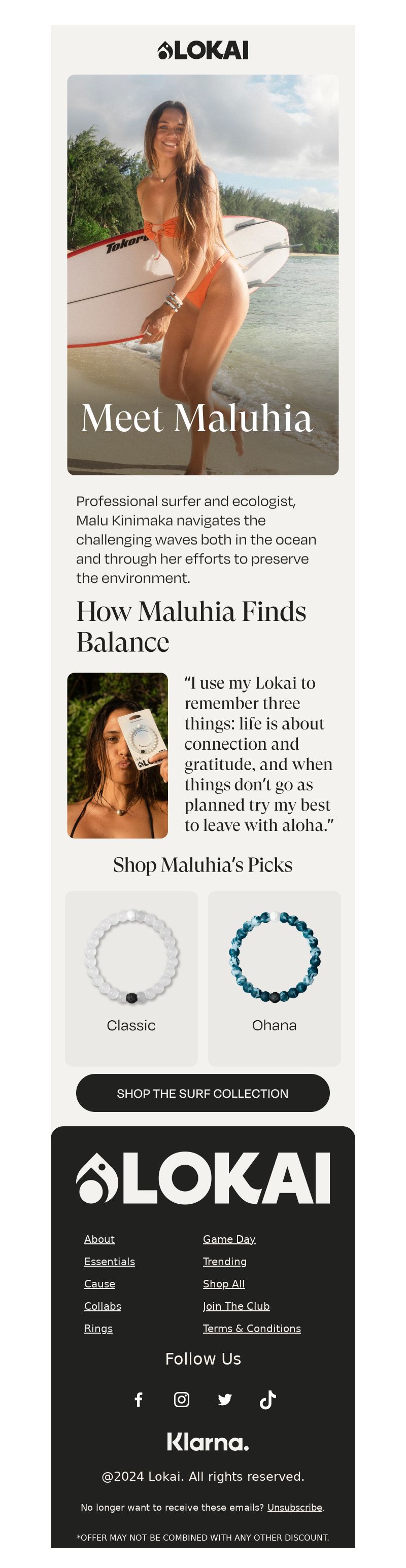Open the About link
Screen dimensions: 406x1568
[x=99, y=1239]
